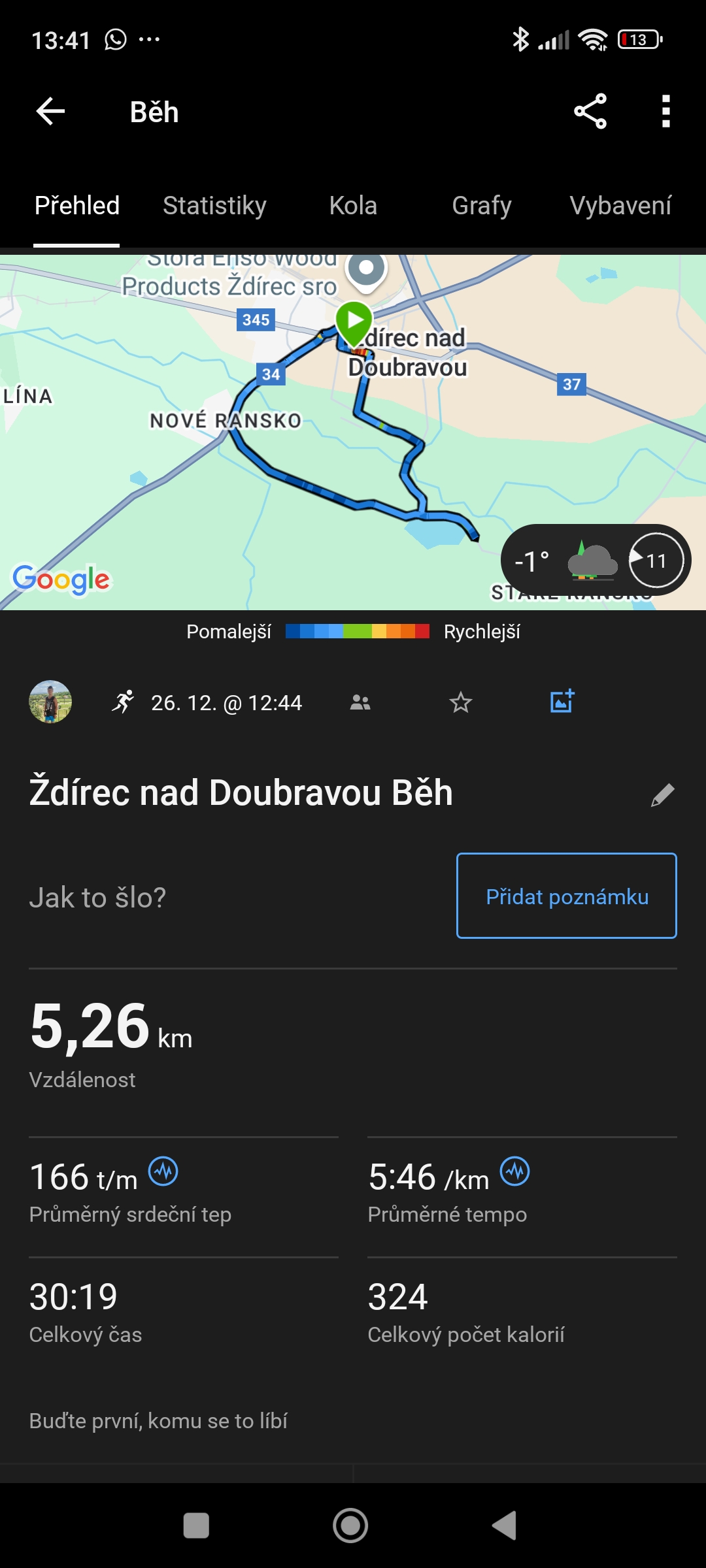Edit the activity name with pencil

662,794
